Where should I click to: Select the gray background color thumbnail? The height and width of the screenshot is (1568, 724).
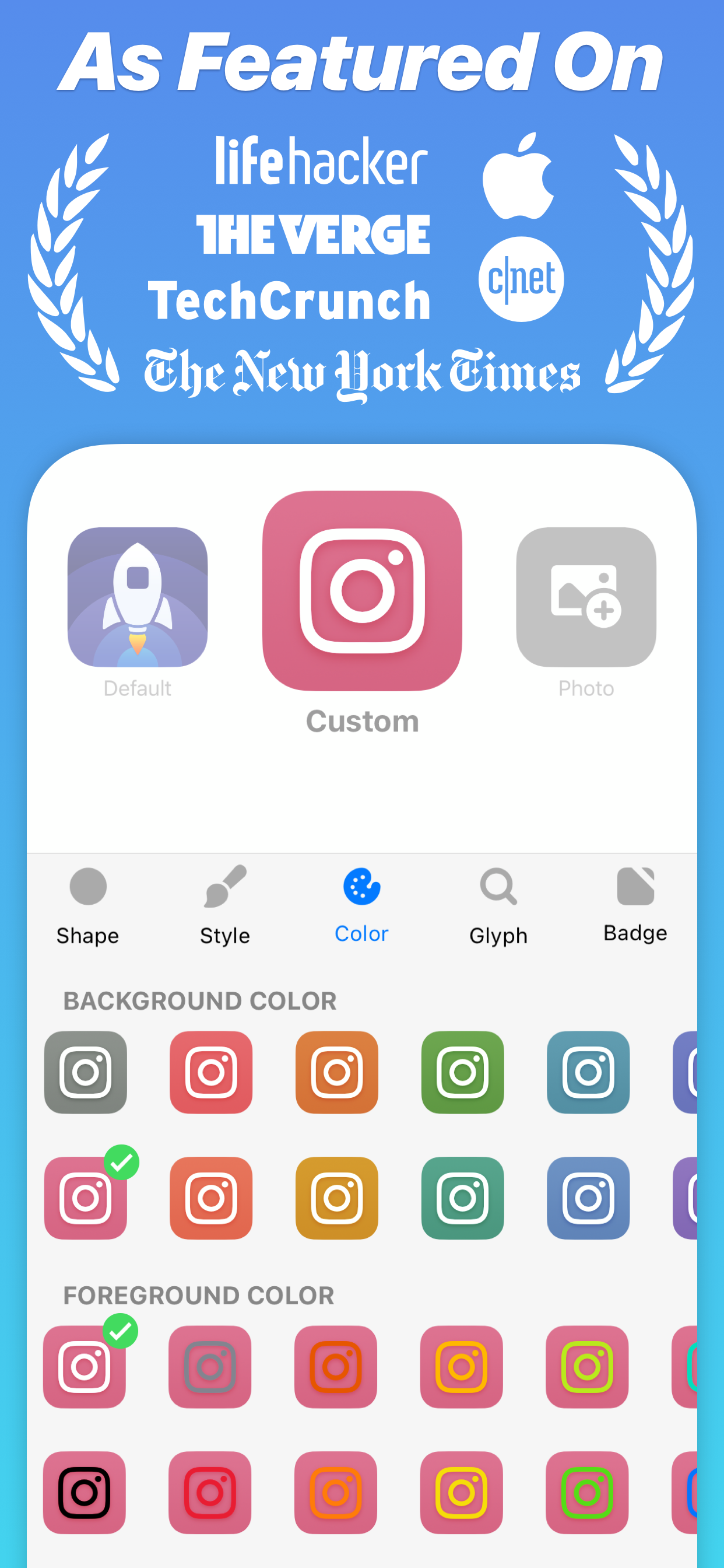point(85,1073)
